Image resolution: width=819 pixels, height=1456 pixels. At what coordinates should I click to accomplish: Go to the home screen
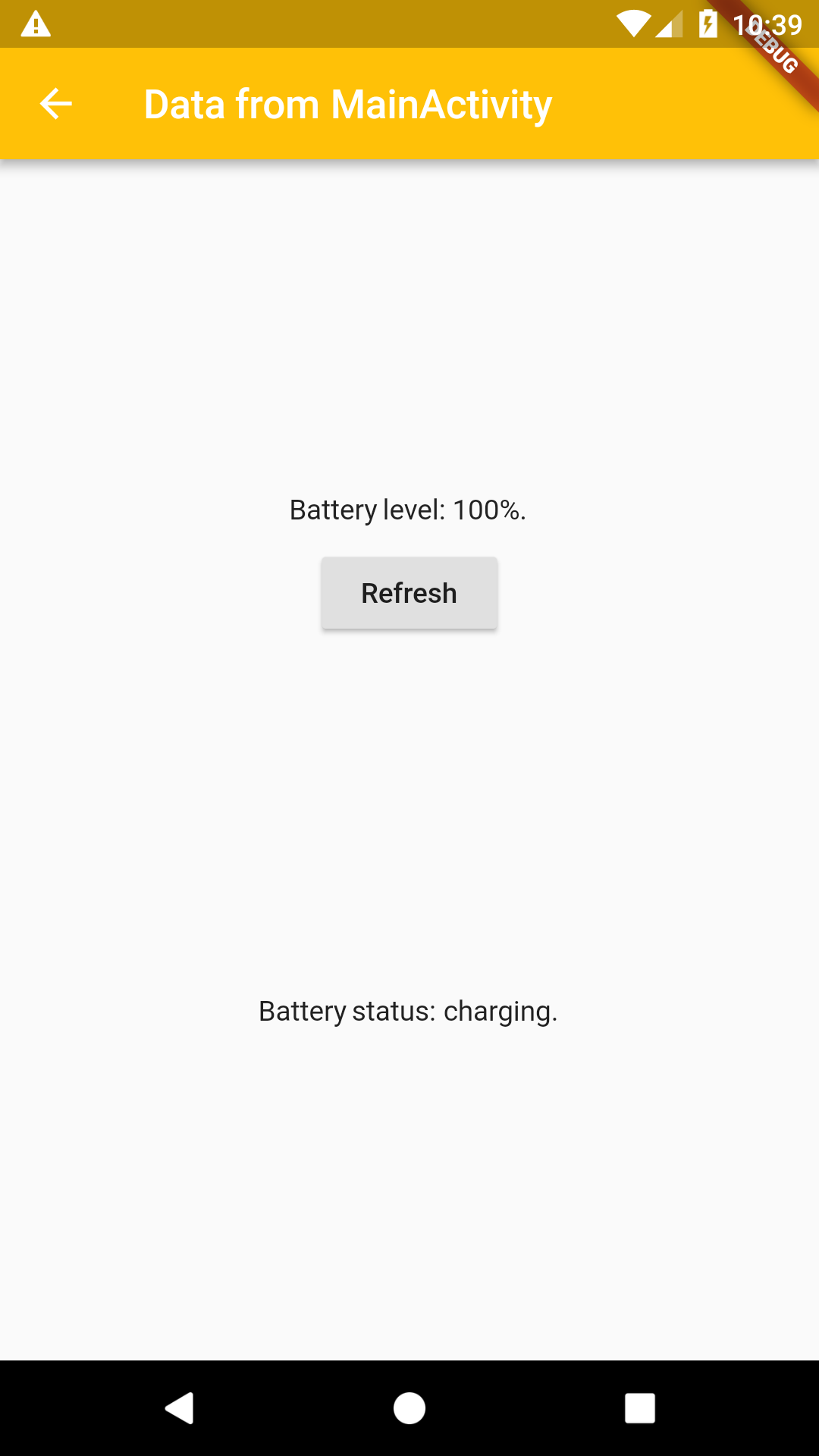click(409, 1408)
